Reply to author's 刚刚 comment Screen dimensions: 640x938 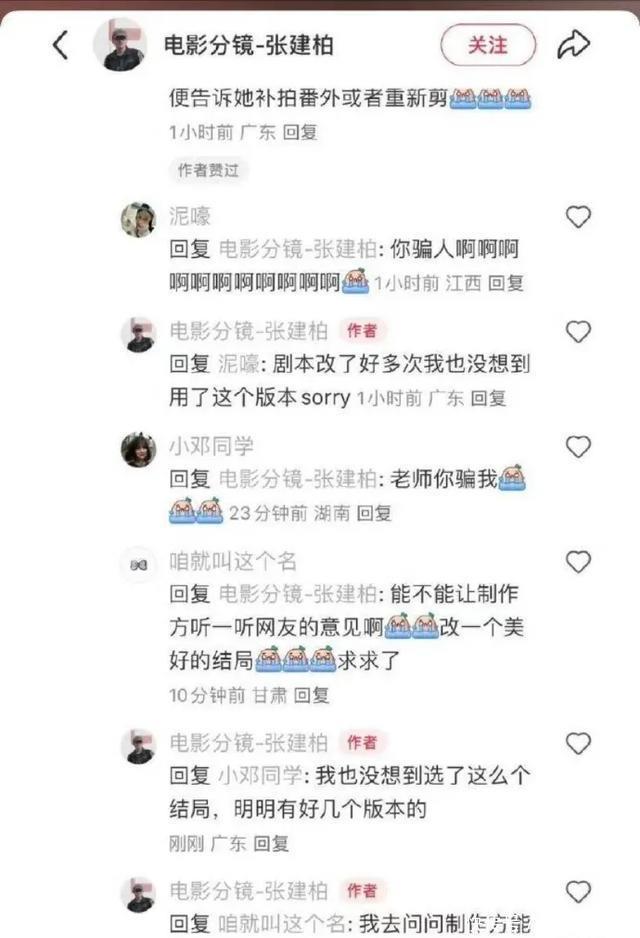[x=271, y=843]
